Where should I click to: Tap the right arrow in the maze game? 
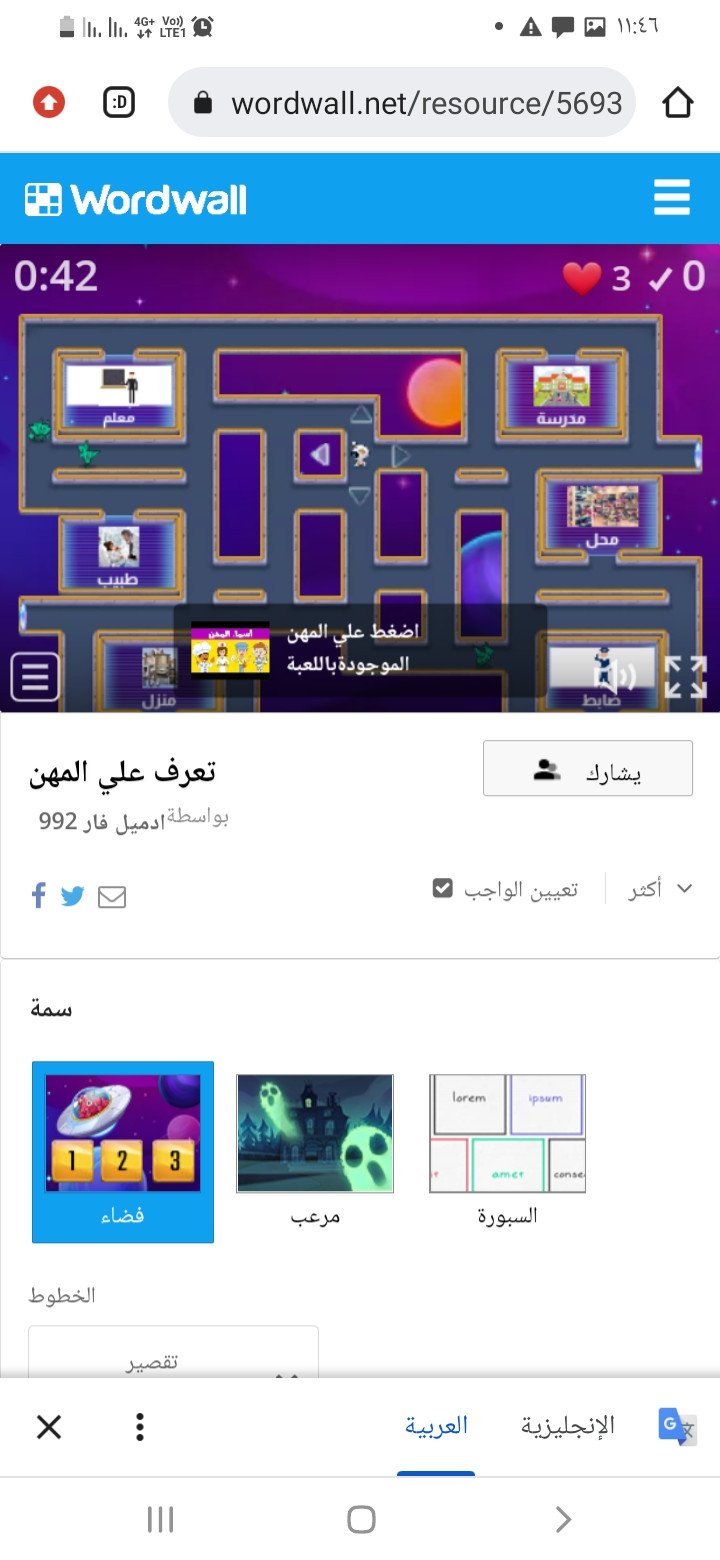400,457
